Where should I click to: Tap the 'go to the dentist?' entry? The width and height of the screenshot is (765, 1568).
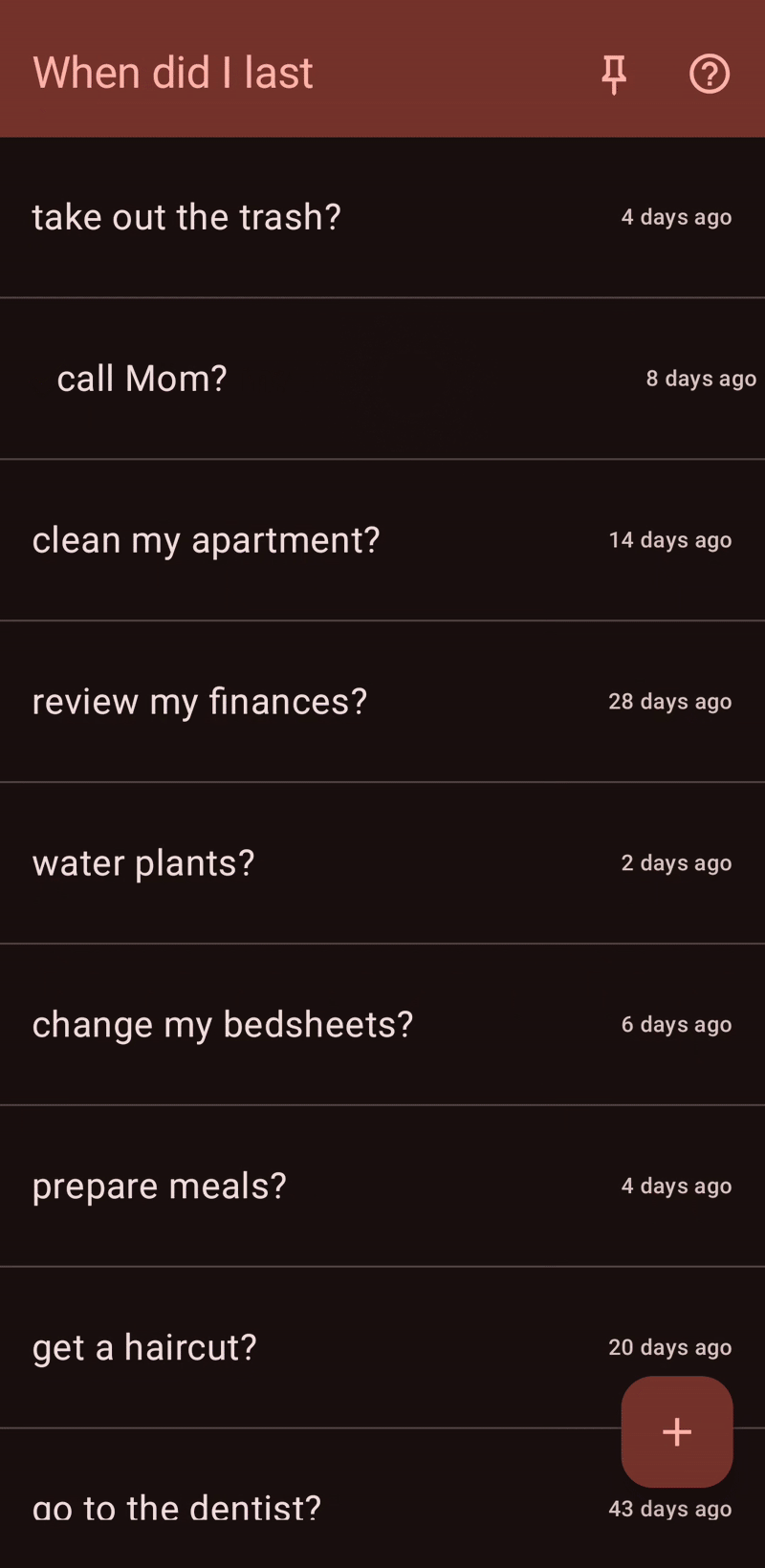point(177,1508)
